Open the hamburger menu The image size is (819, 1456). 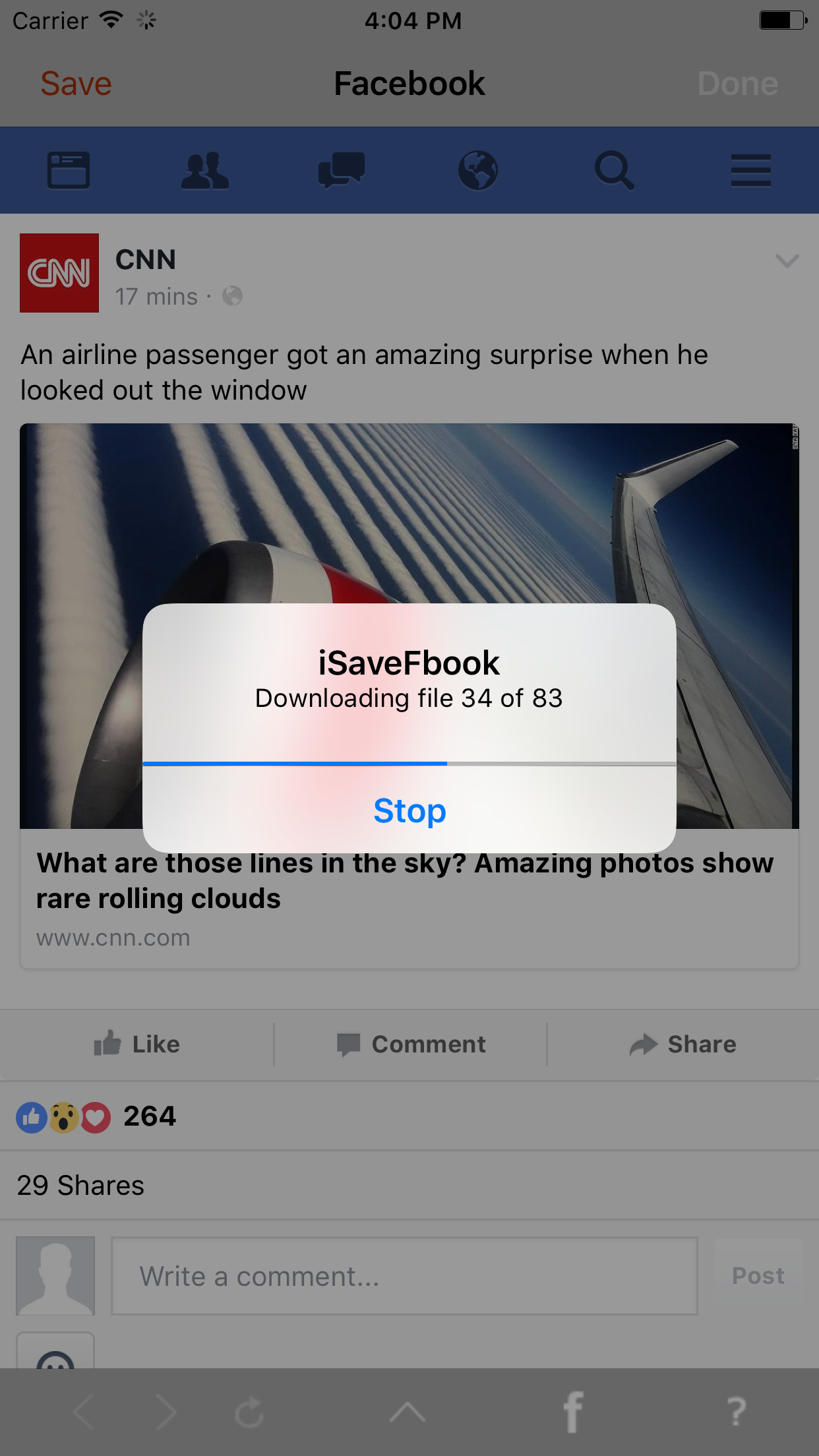point(750,171)
